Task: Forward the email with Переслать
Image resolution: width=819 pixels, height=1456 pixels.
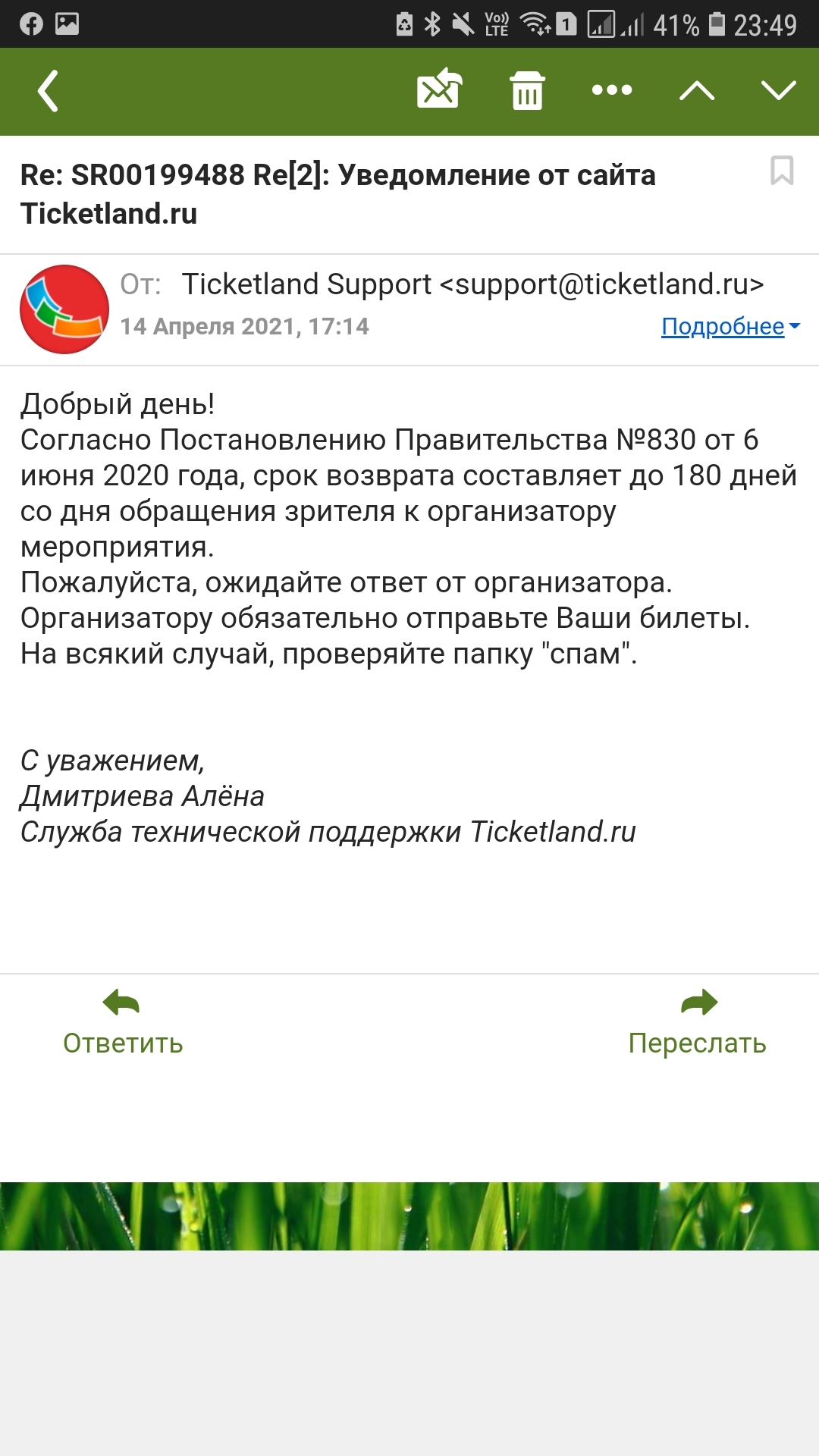Action: tap(697, 1022)
